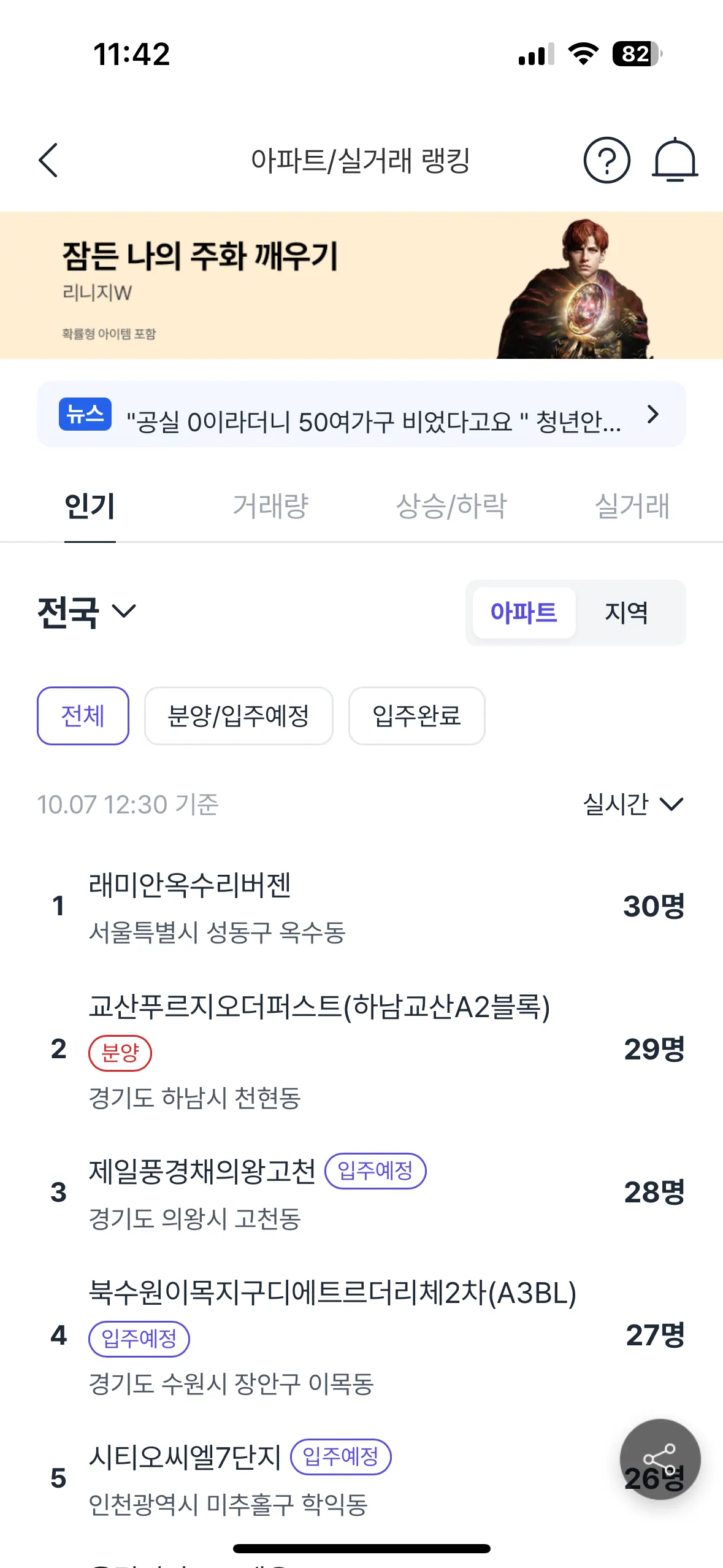Select the 전체 filter chip
Viewport: 723px width, 1568px height.
(x=83, y=716)
